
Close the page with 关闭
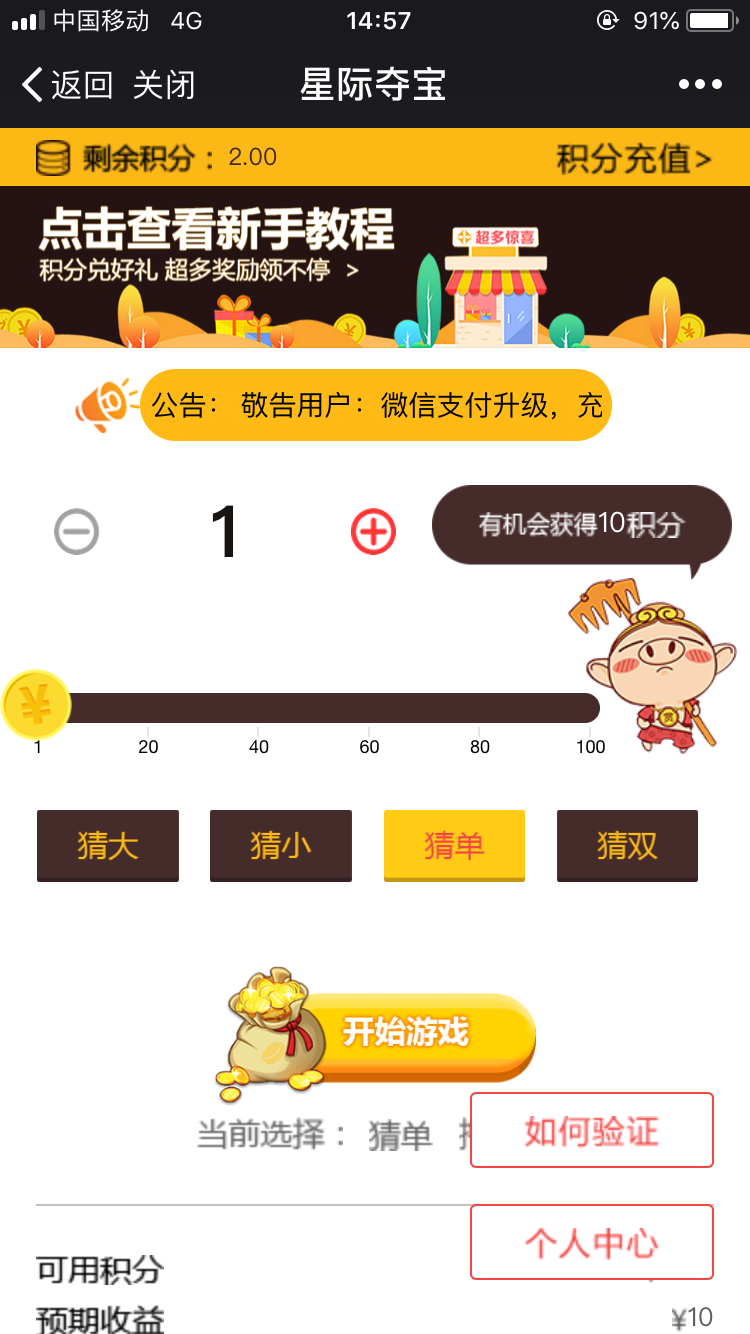[163, 85]
